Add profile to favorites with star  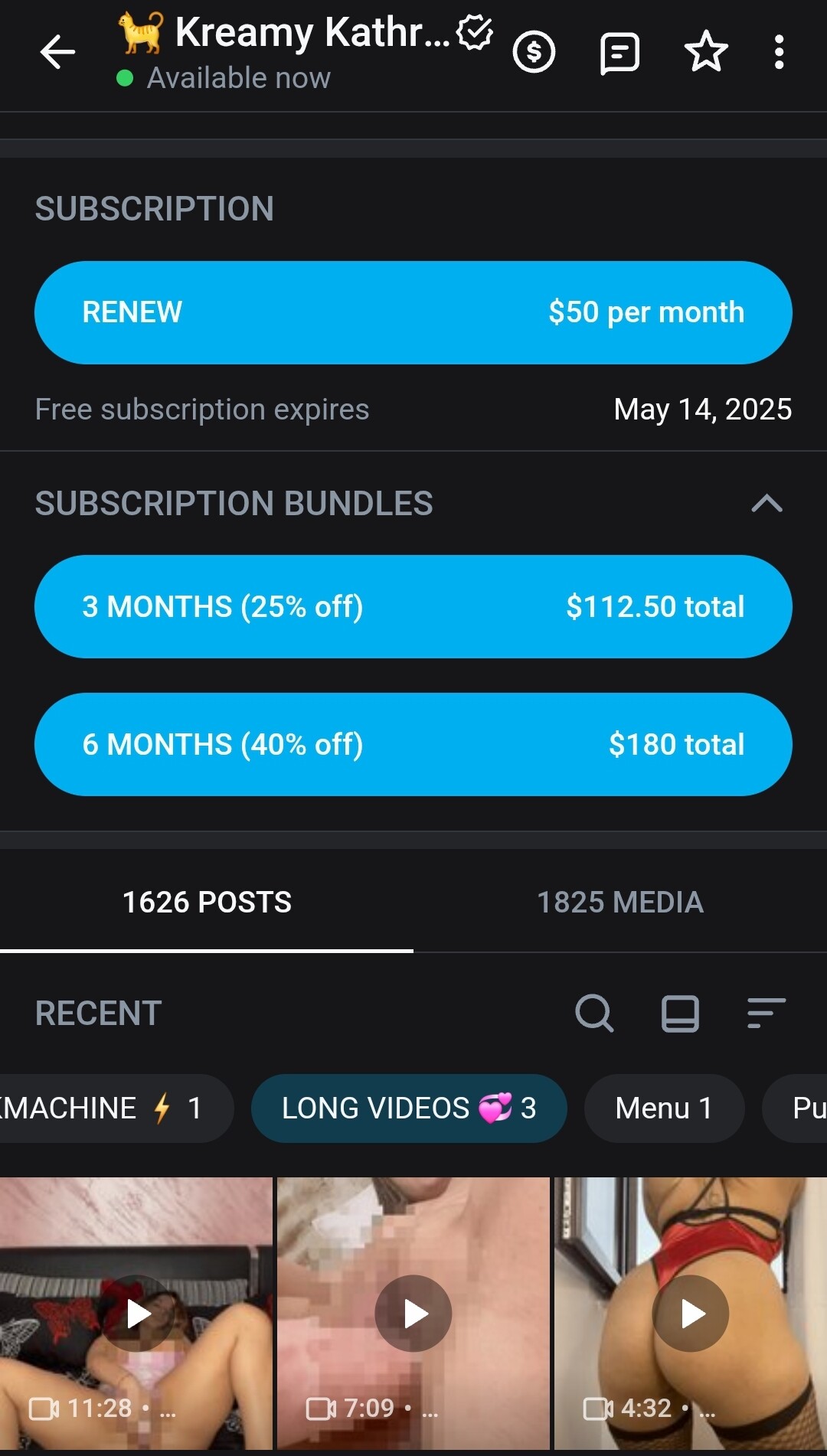705,52
